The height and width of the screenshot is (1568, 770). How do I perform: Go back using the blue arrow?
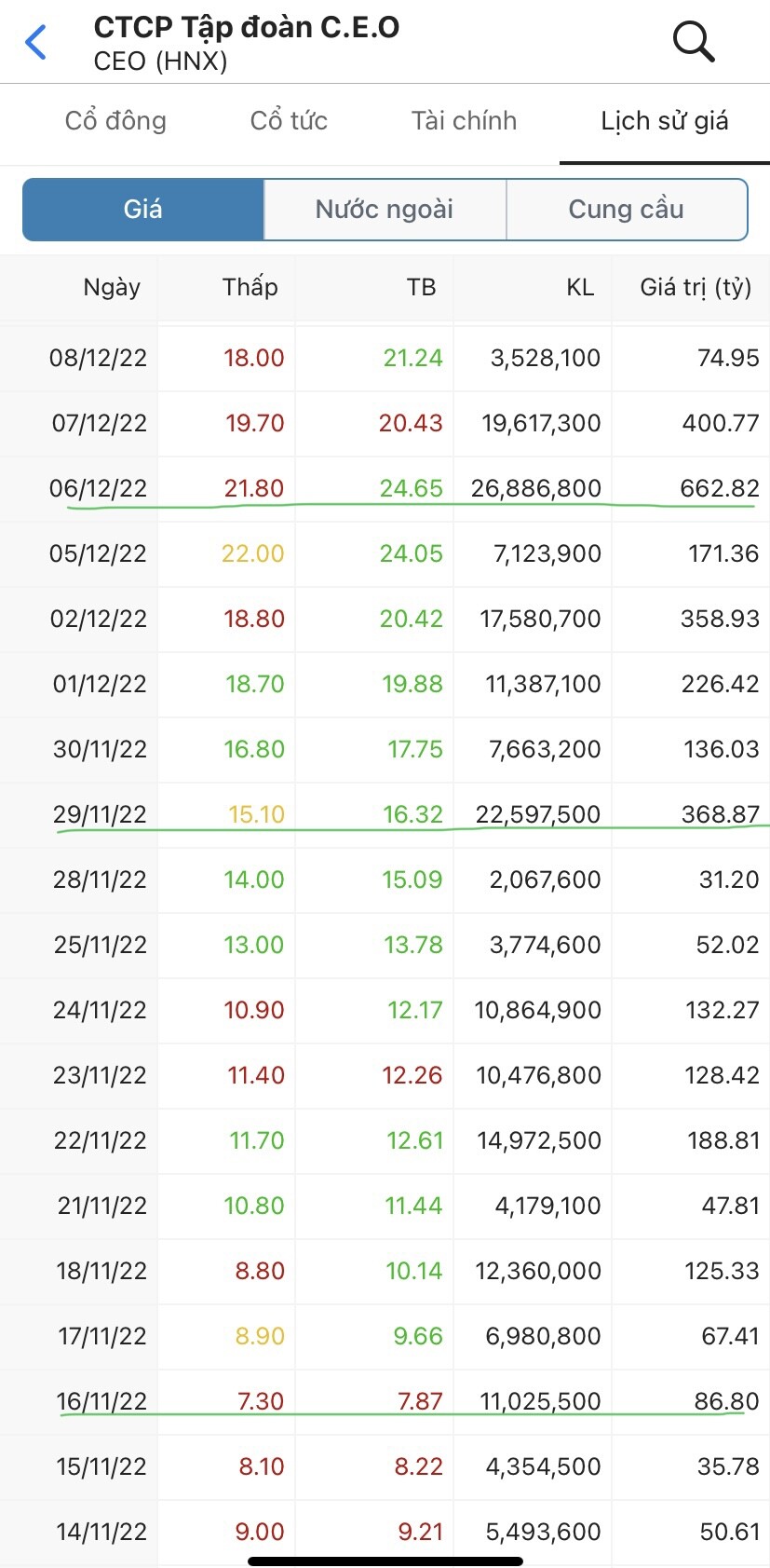tap(36, 43)
